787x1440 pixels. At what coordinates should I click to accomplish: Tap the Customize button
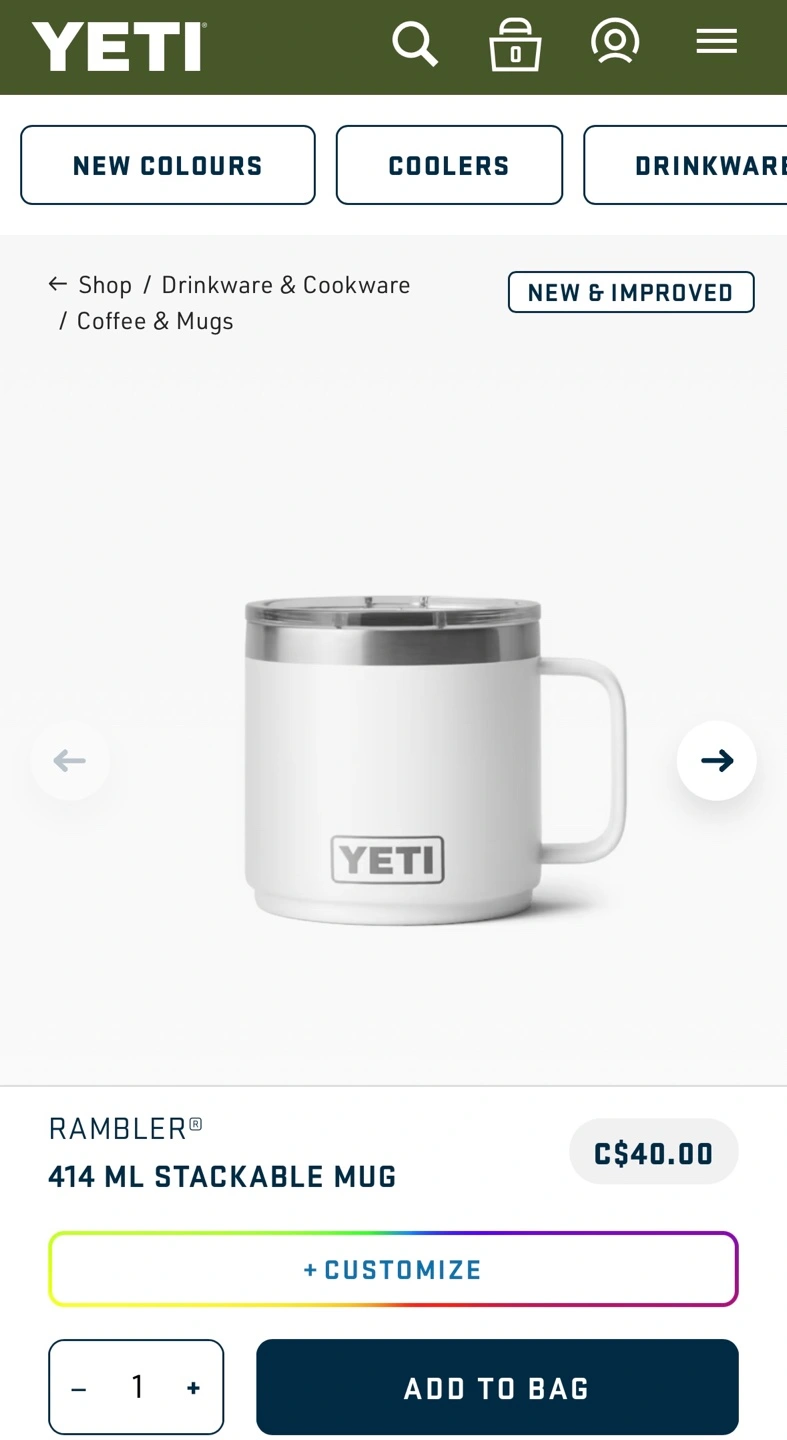click(393, 1269)
